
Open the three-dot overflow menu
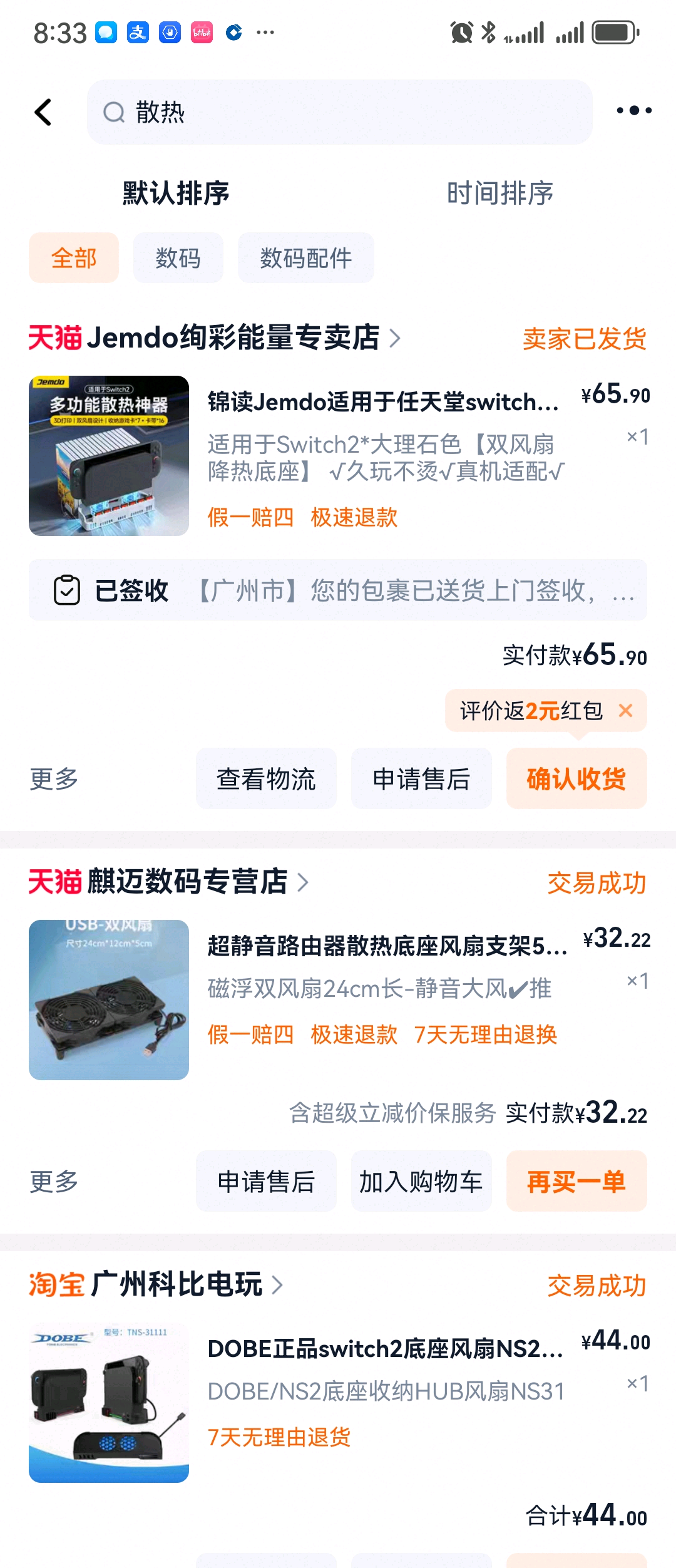point(633,111)
